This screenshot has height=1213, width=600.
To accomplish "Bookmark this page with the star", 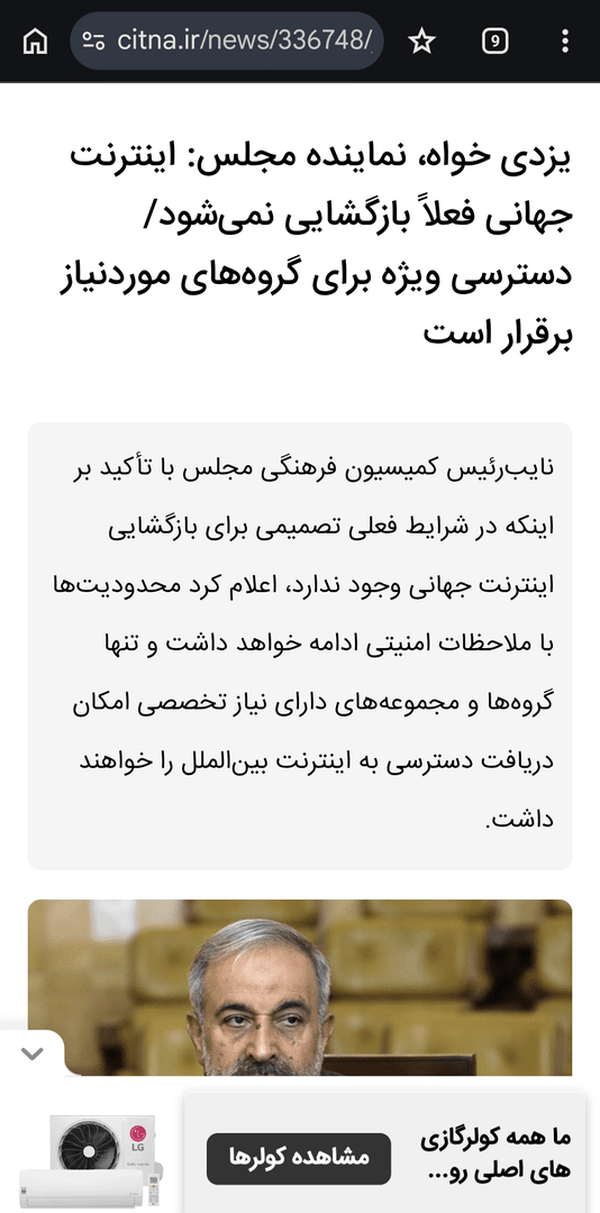I will coord(423,41).
